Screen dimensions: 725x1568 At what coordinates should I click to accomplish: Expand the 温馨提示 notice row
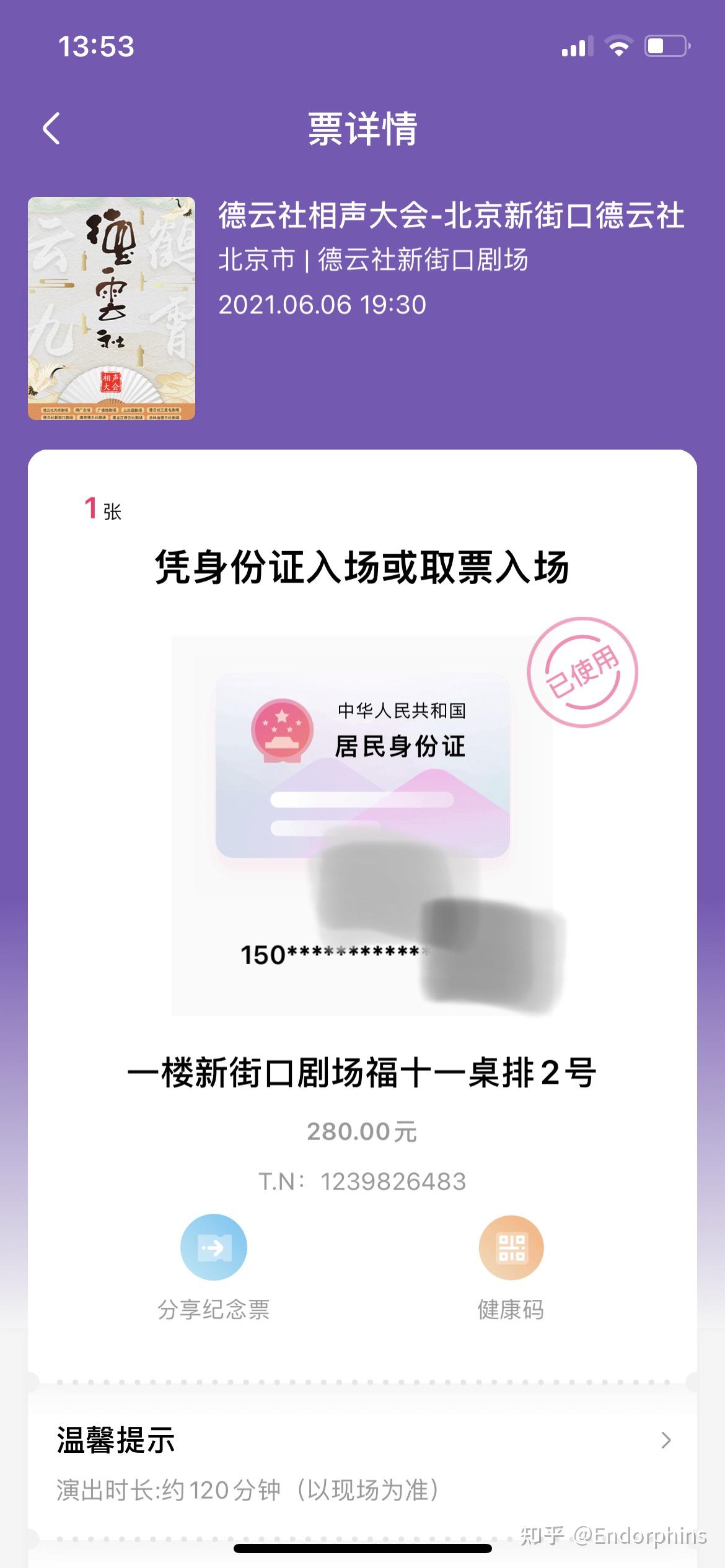point(666,1440)
